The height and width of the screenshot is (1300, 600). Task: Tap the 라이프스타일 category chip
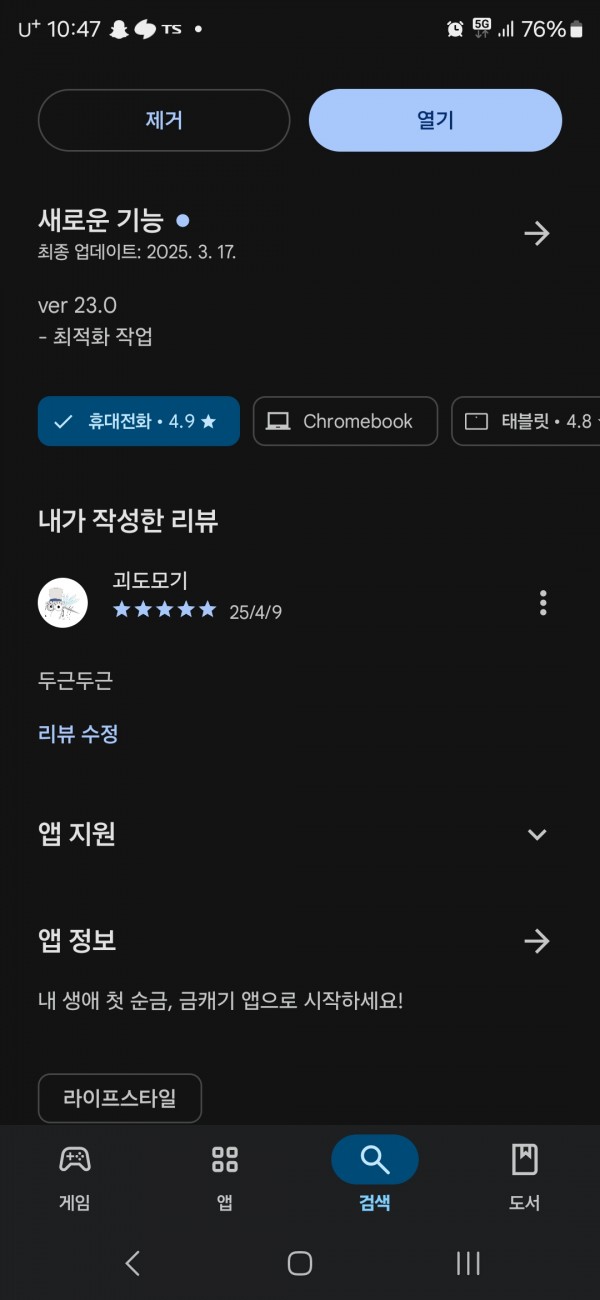pos(120,1098)
